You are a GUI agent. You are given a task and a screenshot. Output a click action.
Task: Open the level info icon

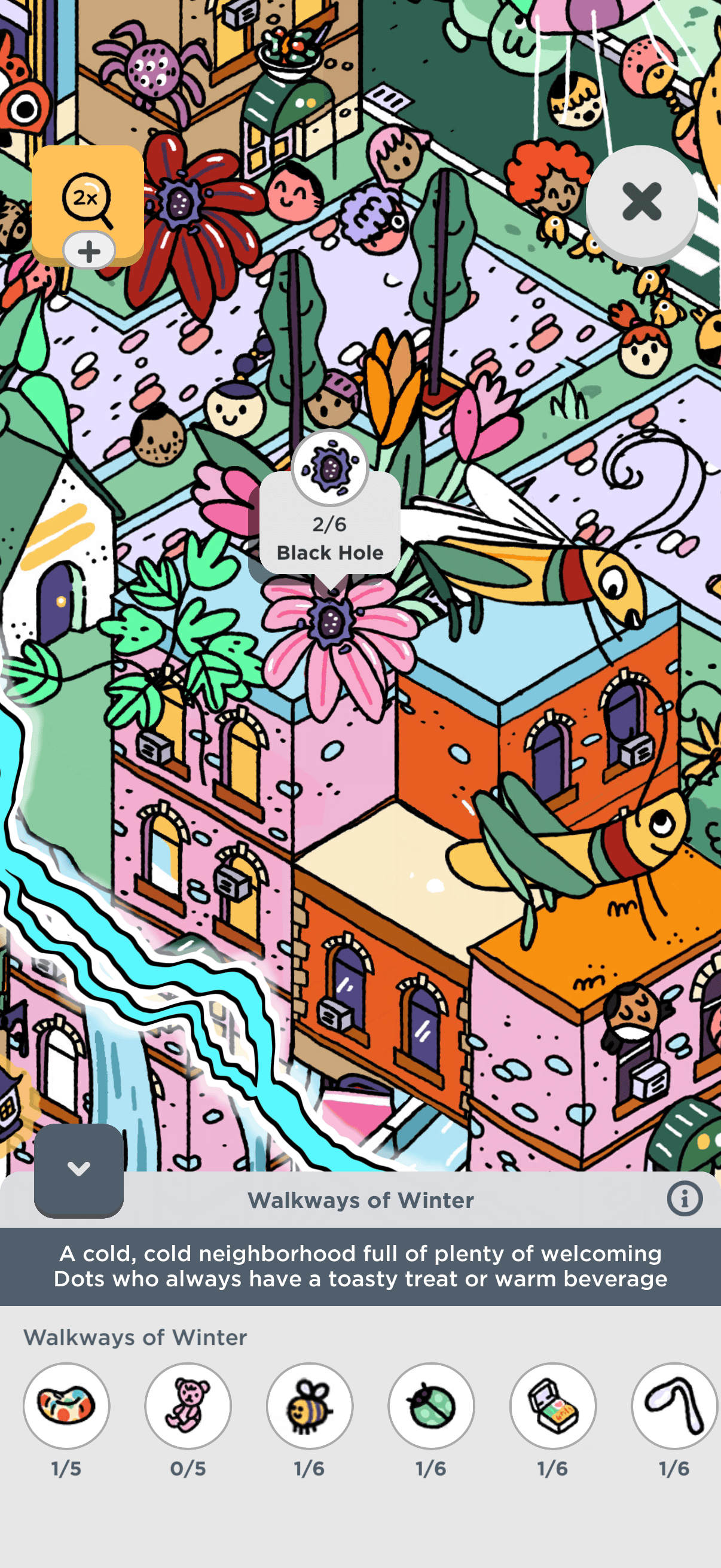(685, 1199)
